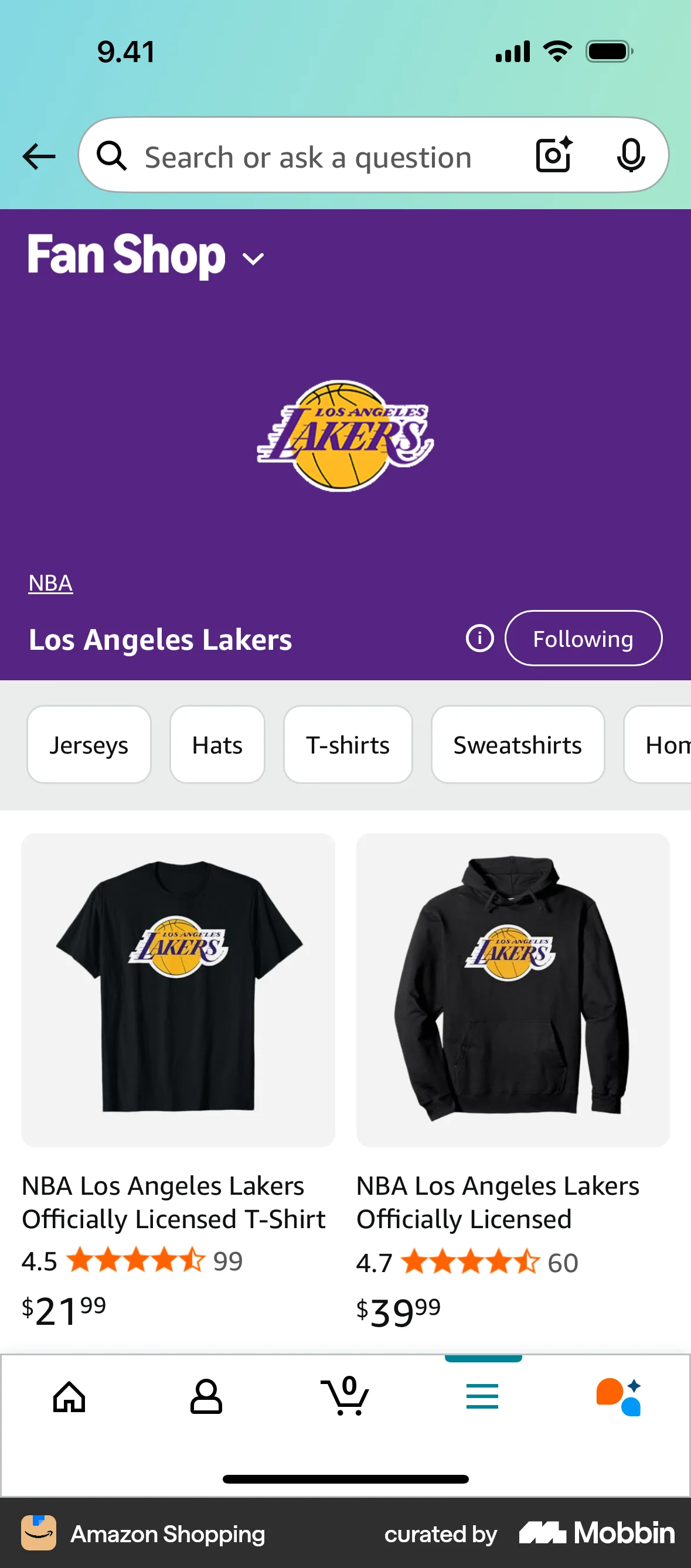691x1568 pixels.
Task: Open the NBA league link
Action: pos(50,583)
